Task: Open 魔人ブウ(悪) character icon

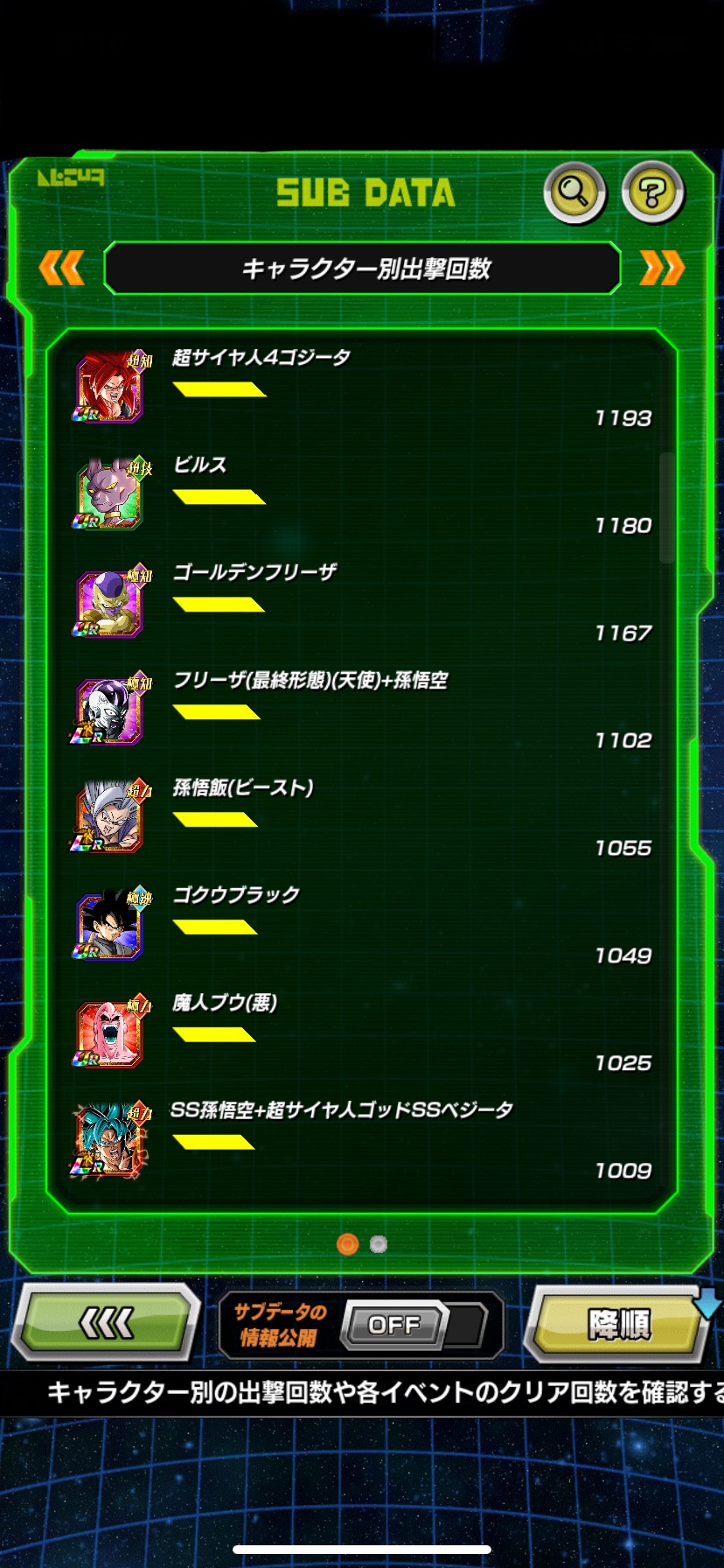Action: tap(111, 1033)
